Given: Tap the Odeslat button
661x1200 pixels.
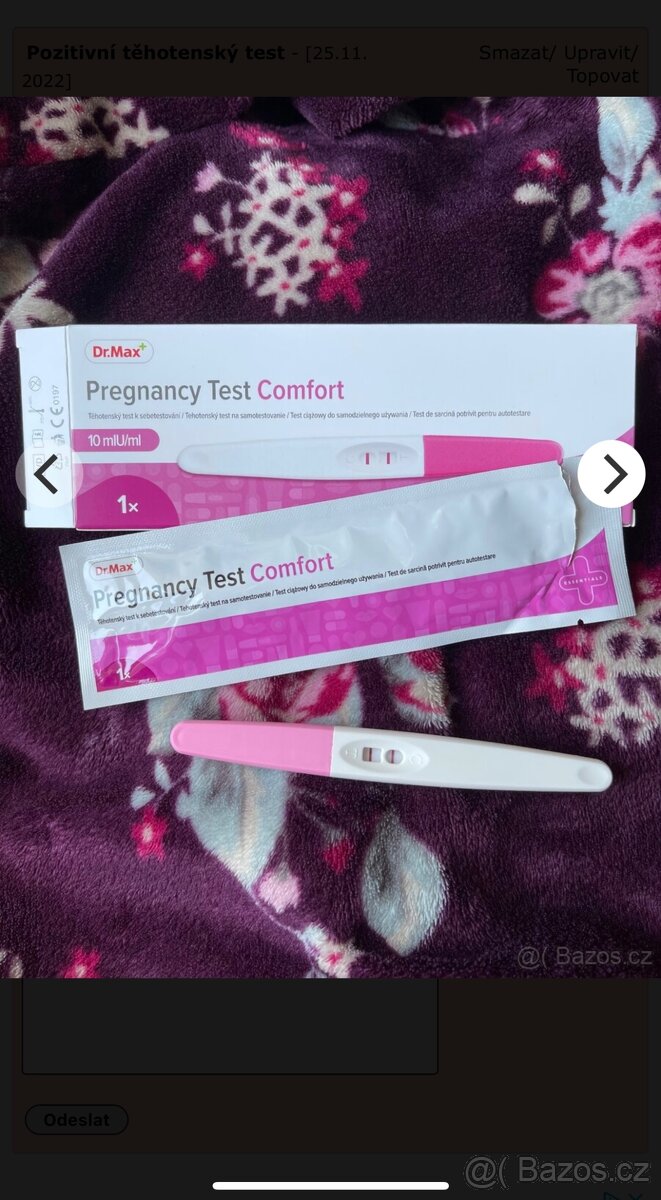Looking at the screenshot, I should (x=77, y=1119).
